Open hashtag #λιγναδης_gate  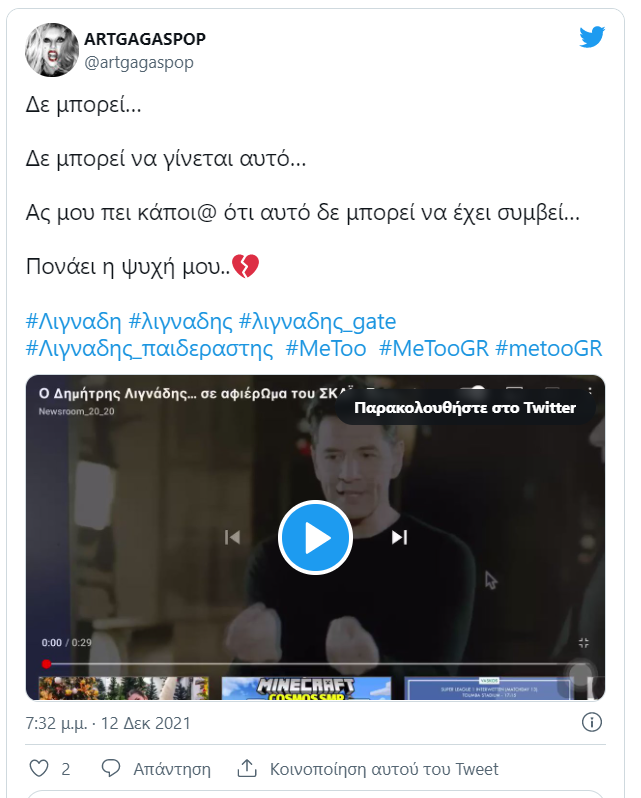317,322
